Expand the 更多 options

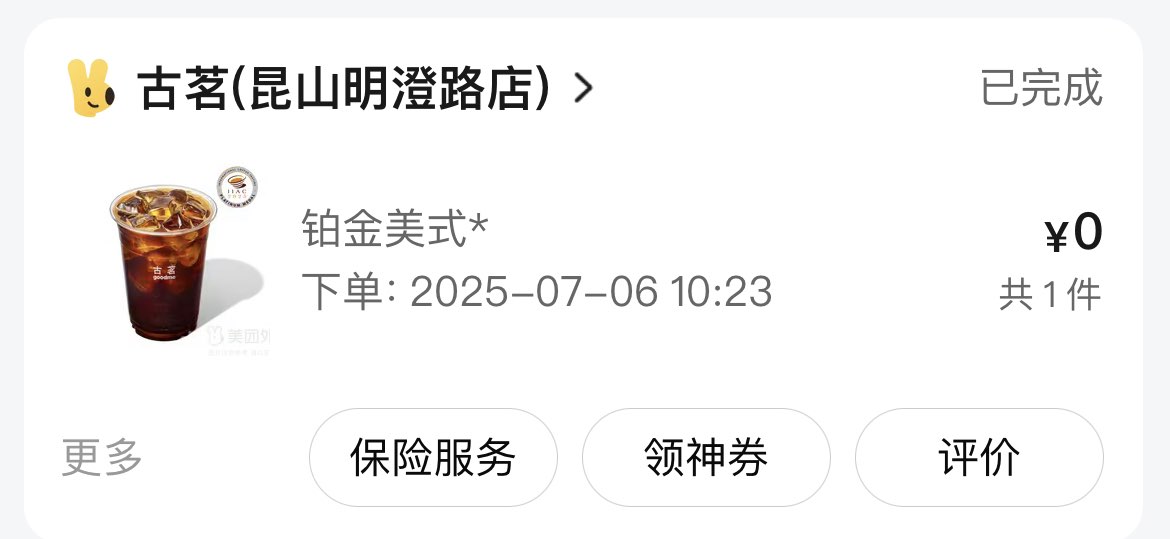(x=102, y=458)
